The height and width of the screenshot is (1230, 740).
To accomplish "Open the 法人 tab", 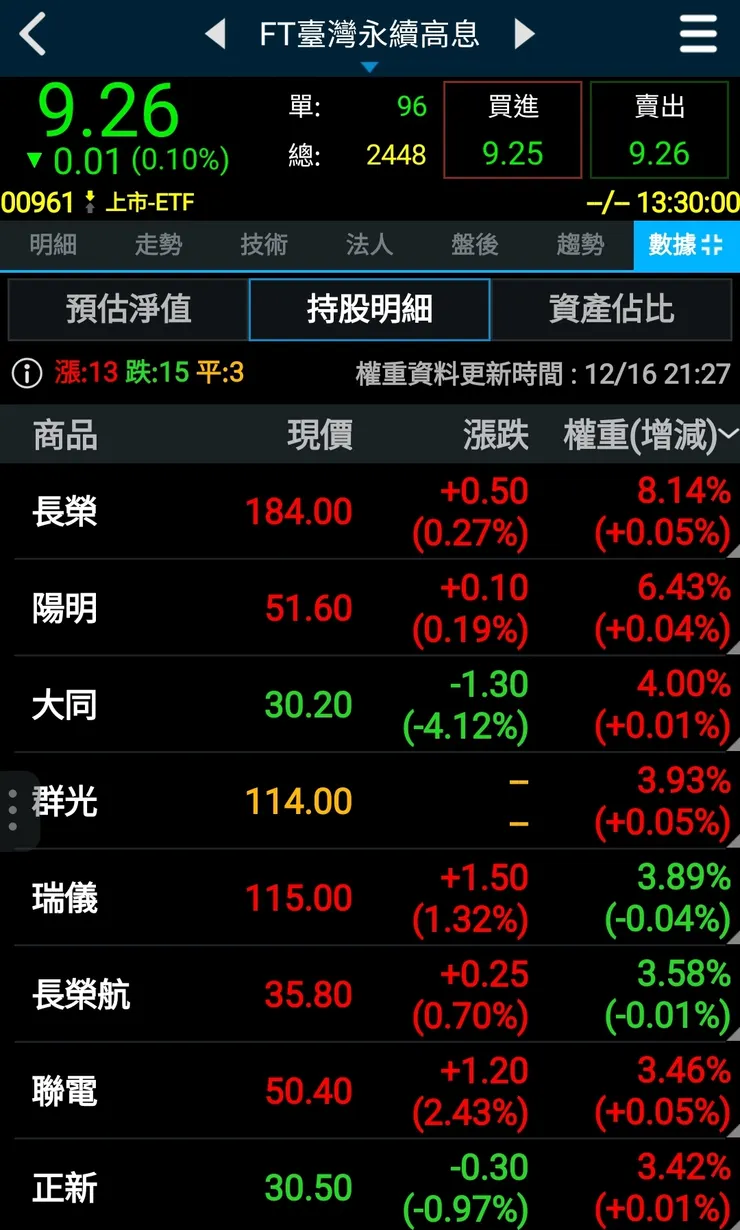I will [368, 245].
